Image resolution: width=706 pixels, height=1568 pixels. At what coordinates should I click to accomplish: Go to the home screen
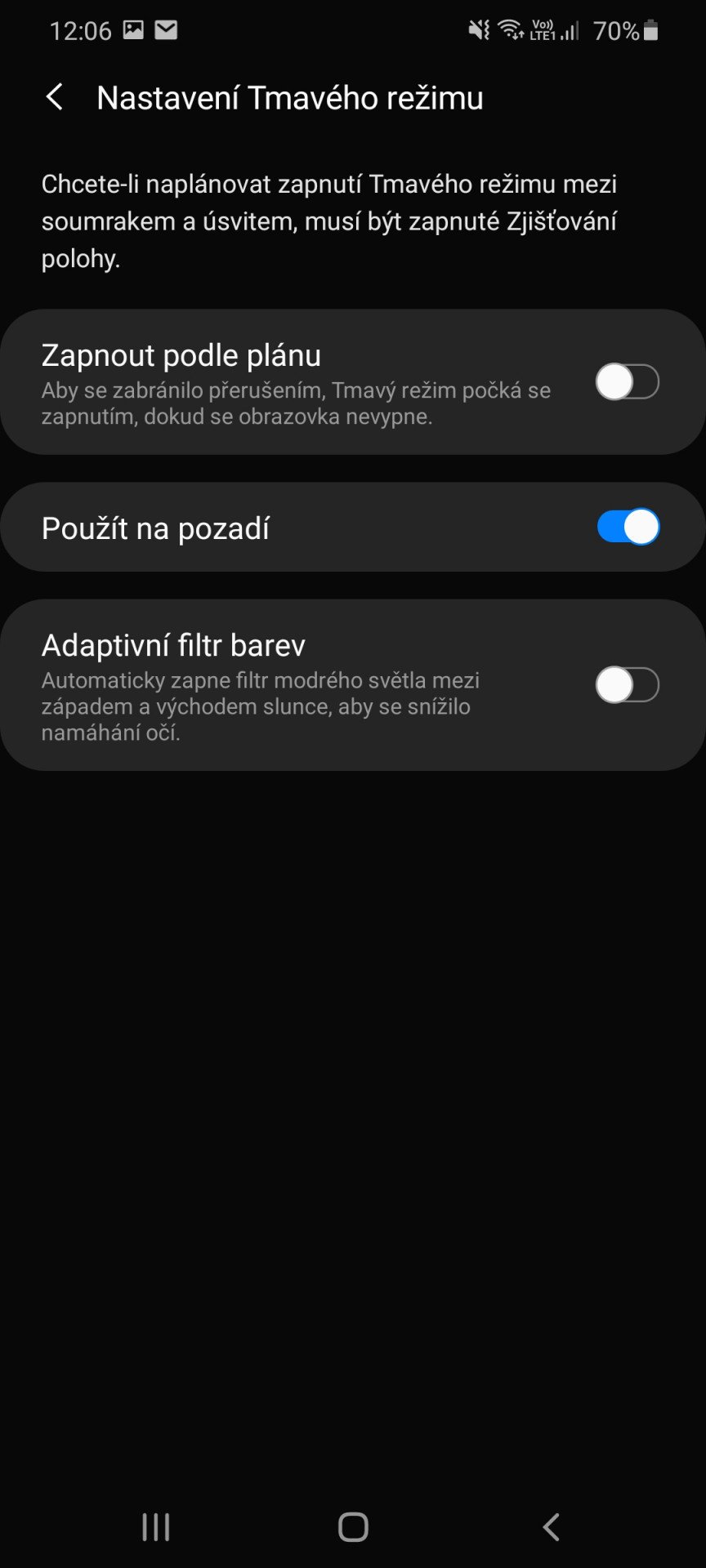(353, 1526)
